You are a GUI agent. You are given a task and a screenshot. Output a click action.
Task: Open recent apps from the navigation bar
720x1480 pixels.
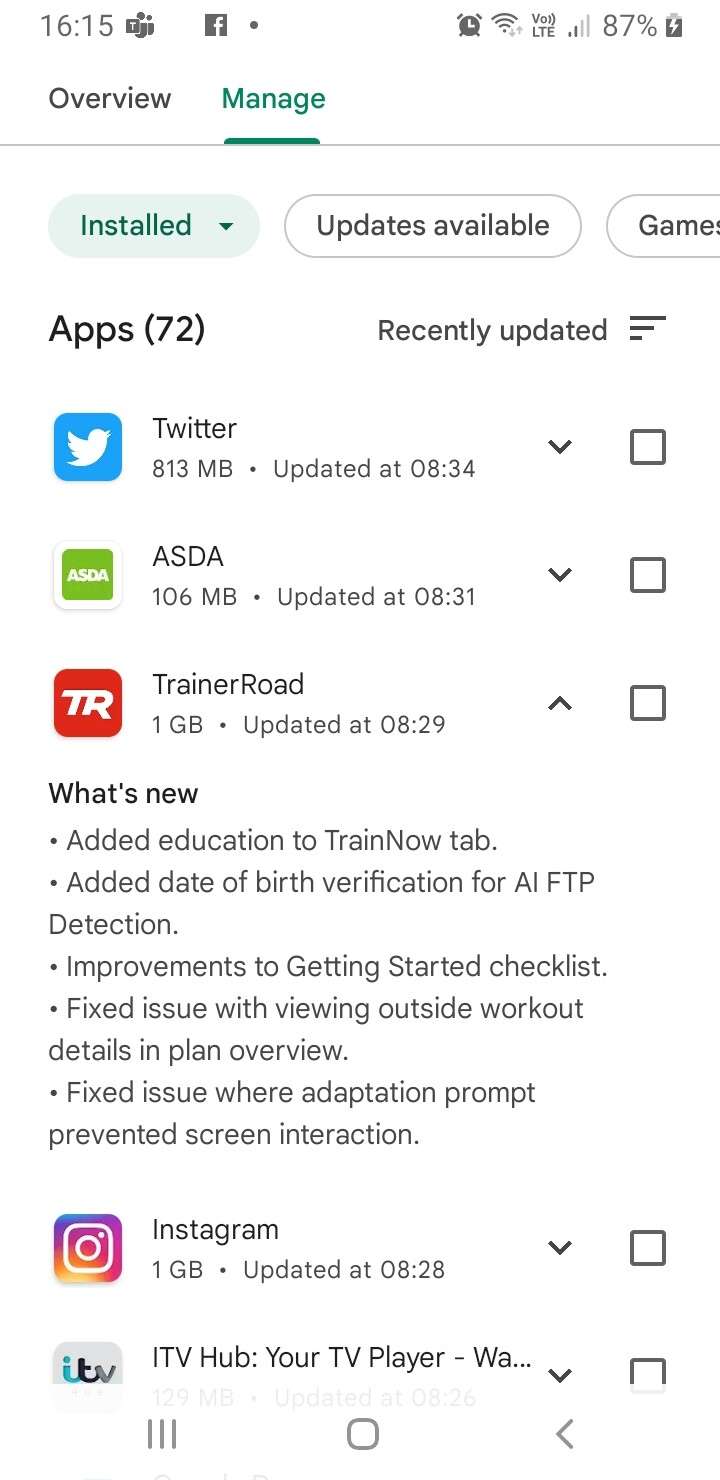click(x=161, y=1434)
